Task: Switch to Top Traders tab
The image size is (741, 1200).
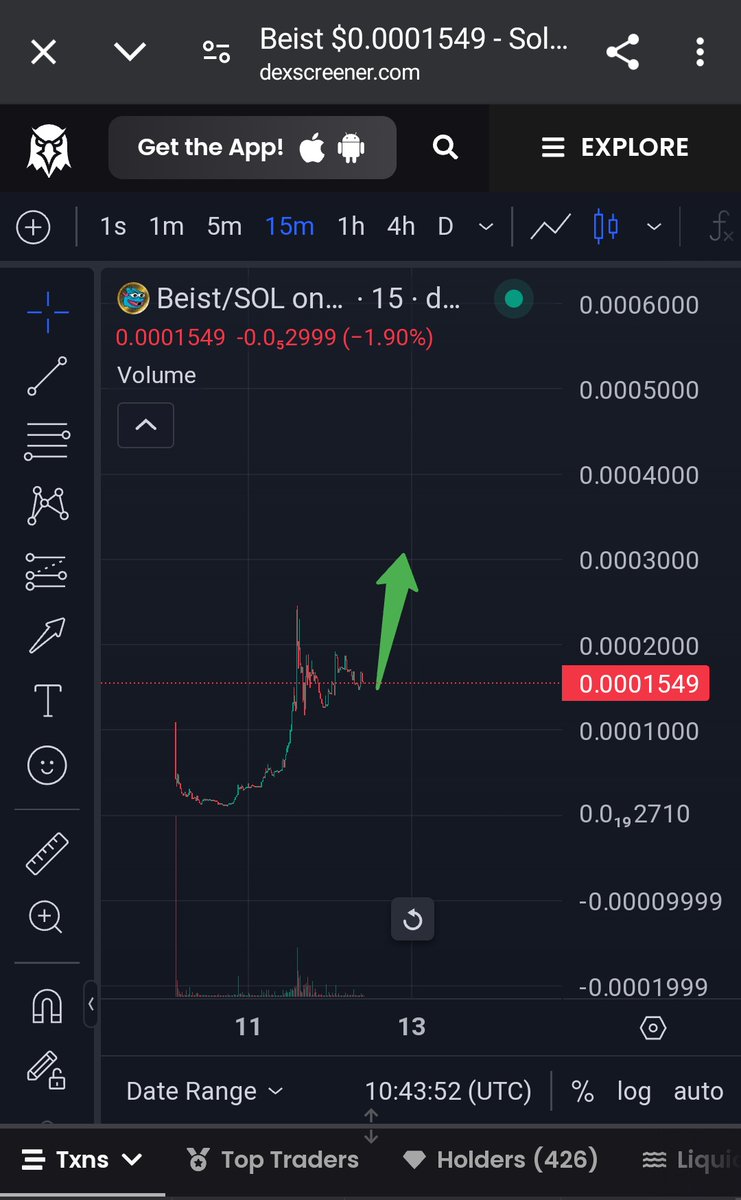Action: 273,1160
